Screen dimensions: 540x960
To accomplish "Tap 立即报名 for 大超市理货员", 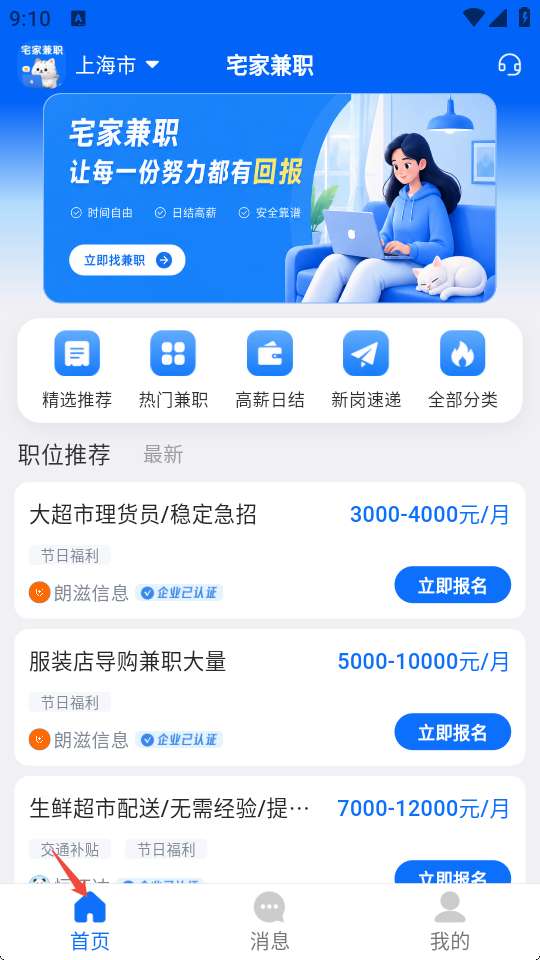I will (452, 585).
